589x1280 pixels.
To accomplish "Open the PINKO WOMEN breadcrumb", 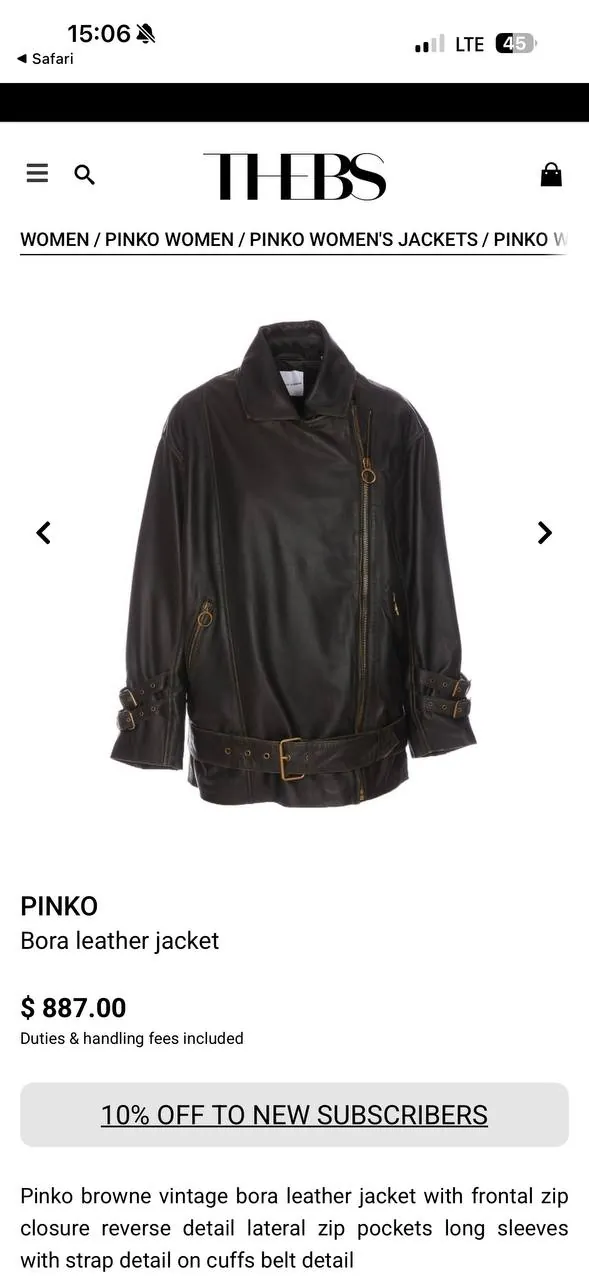I will tap(169, 240).
